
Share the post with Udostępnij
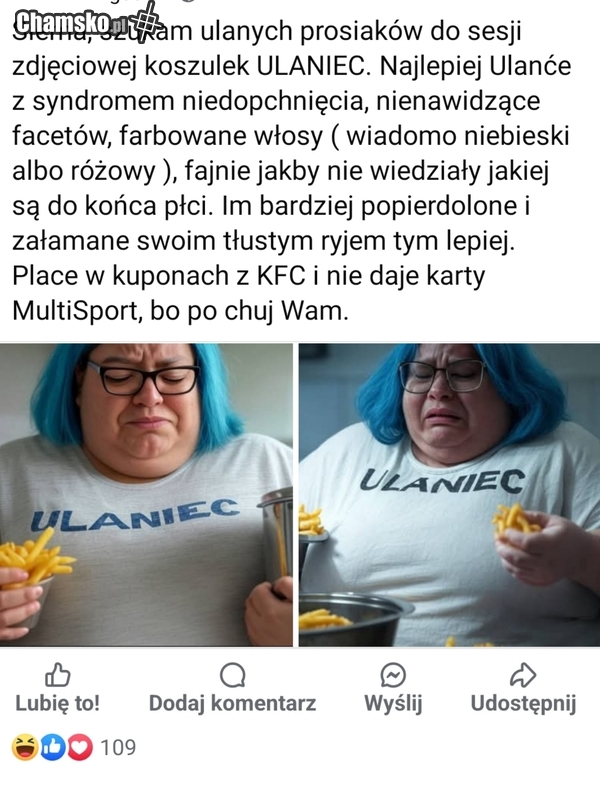pos(523,690)
